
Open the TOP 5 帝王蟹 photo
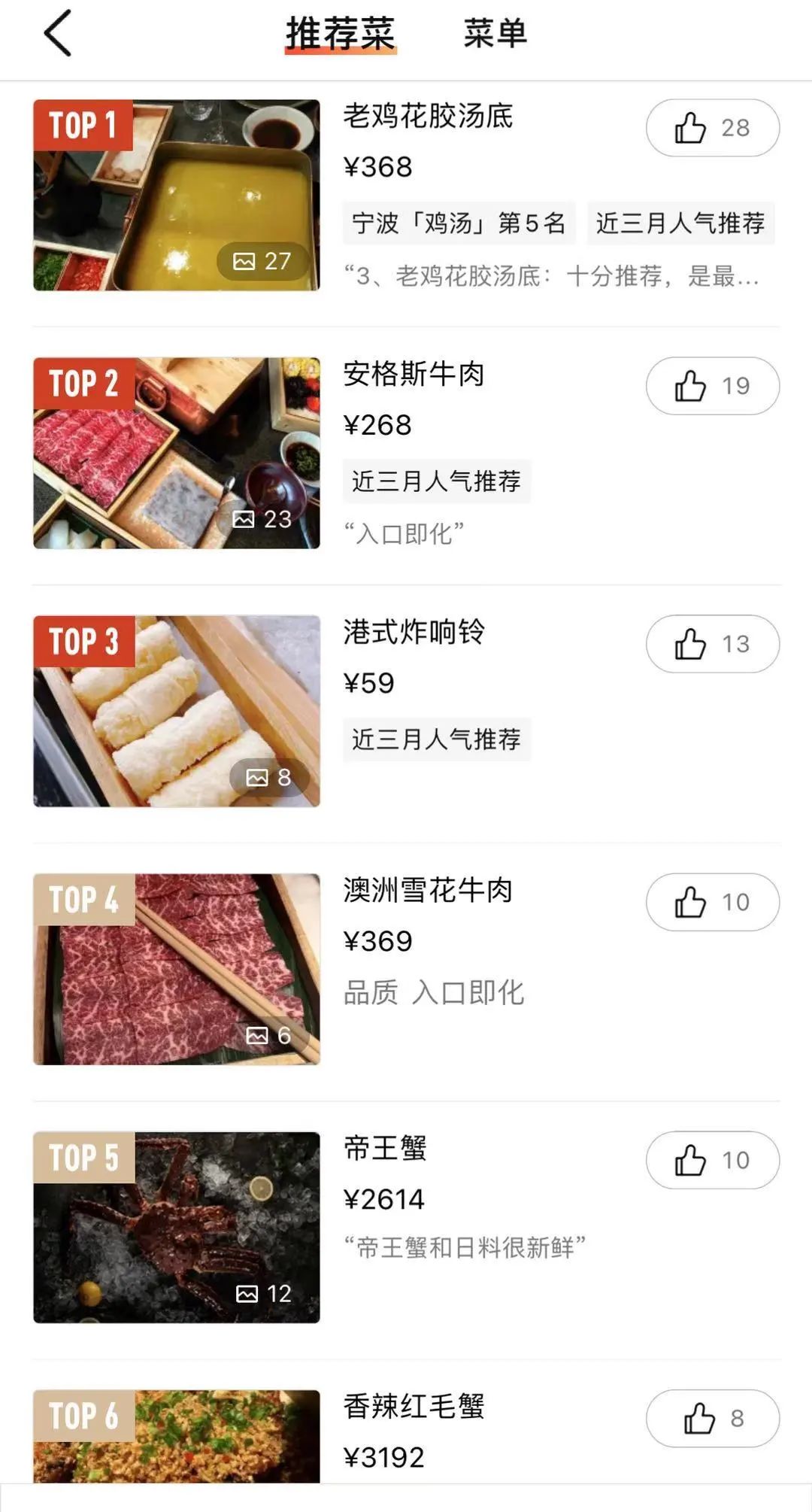177,1227
